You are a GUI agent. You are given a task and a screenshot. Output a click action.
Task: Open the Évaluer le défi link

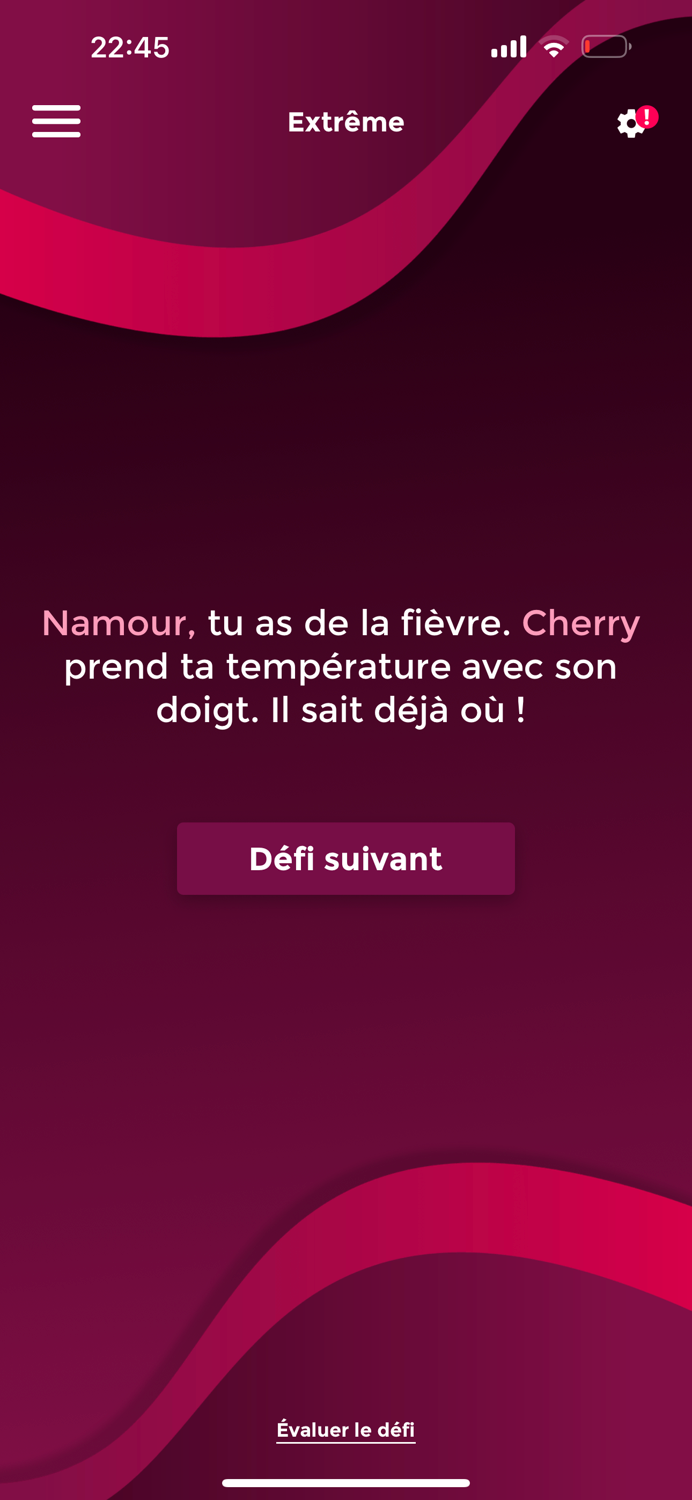pyautogui.click(x=346, y=1430)
